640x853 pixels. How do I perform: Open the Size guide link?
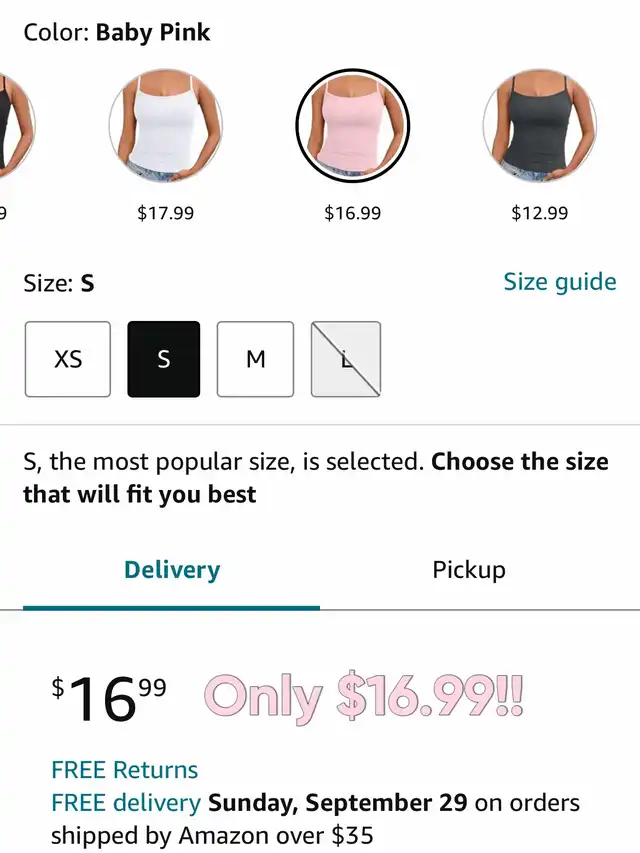(x=559, y=282)
